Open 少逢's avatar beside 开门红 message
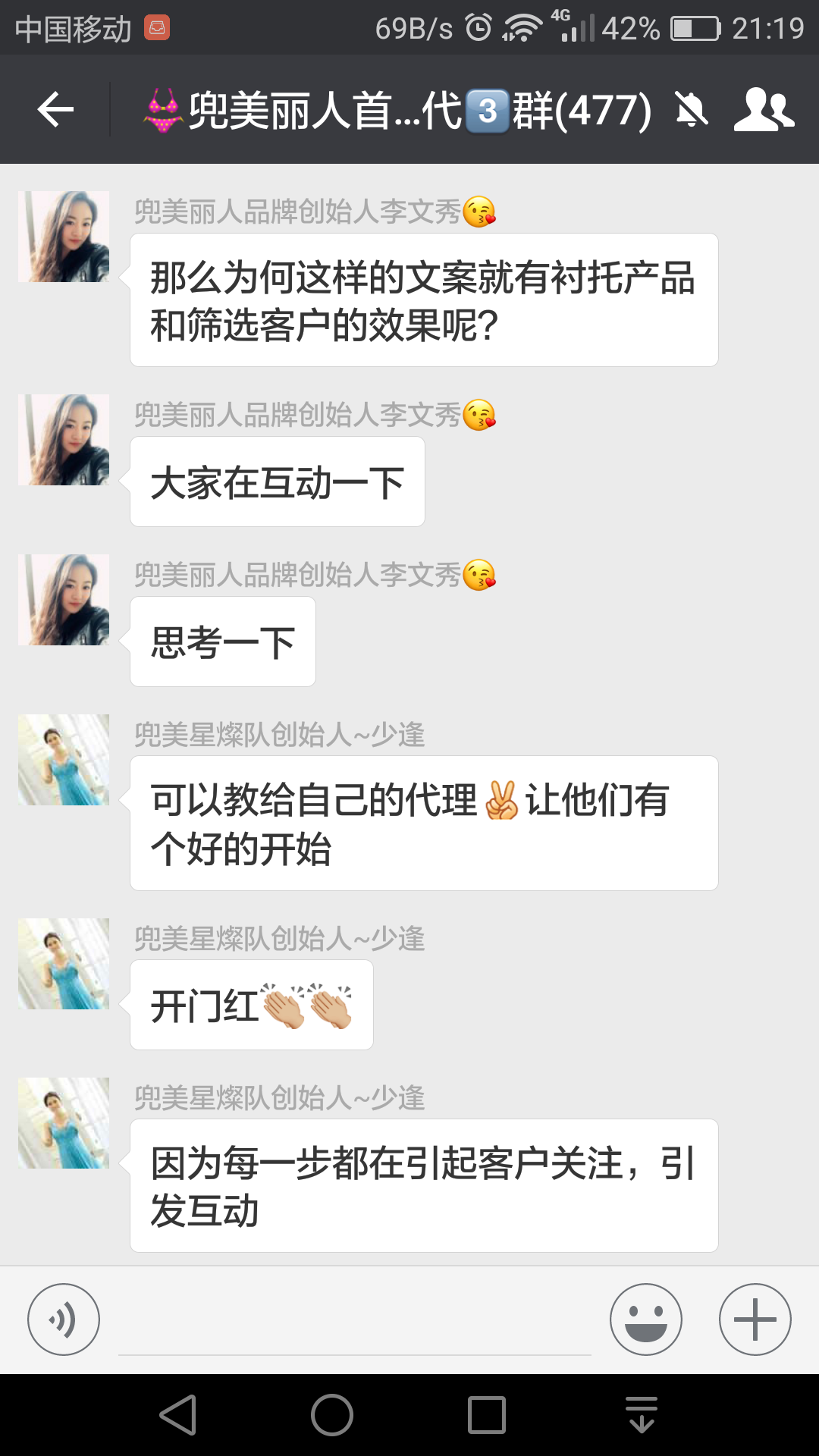Image resolution: width=819 pixels, height=1456 pixels. point(64,964)
